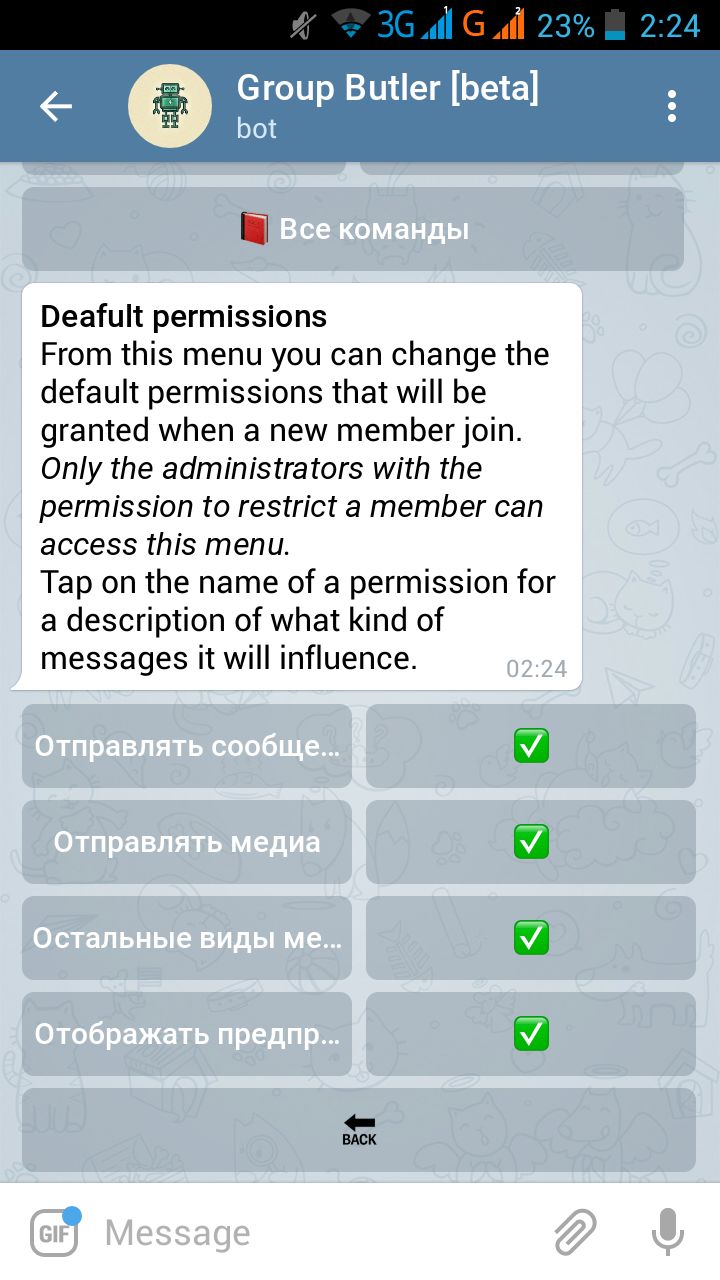
Task: Open description for Отправлять сообще… permission
Action: (187, 746)
